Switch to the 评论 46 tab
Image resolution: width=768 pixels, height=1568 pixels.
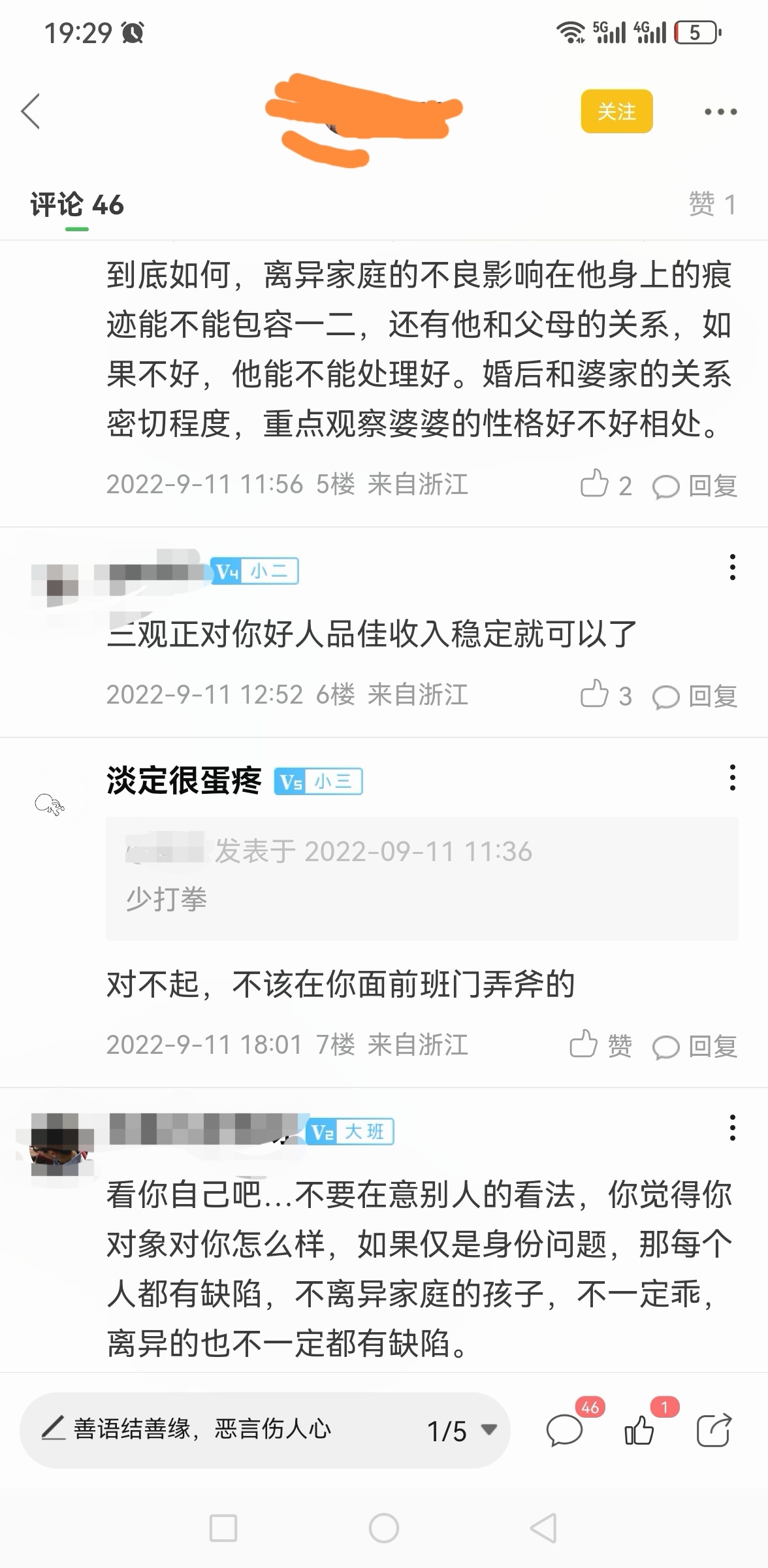[x=77, y=205]
